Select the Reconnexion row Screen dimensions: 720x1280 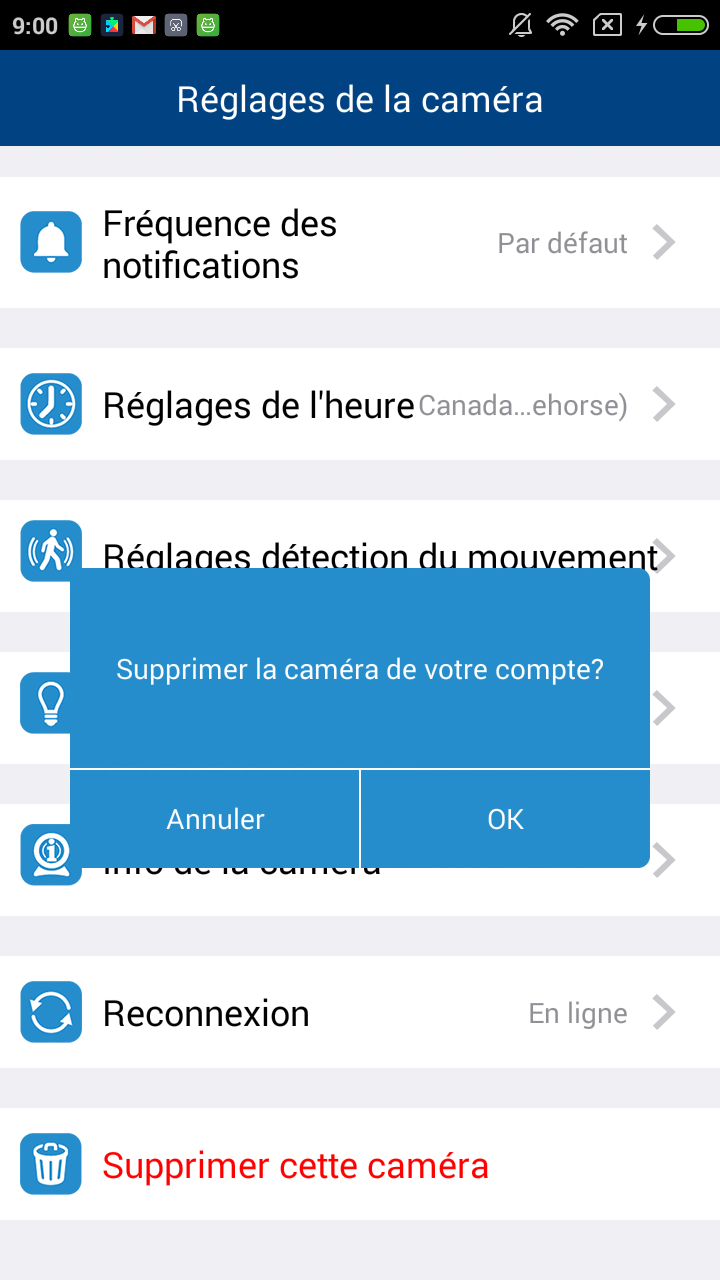tap(360, 1013)
